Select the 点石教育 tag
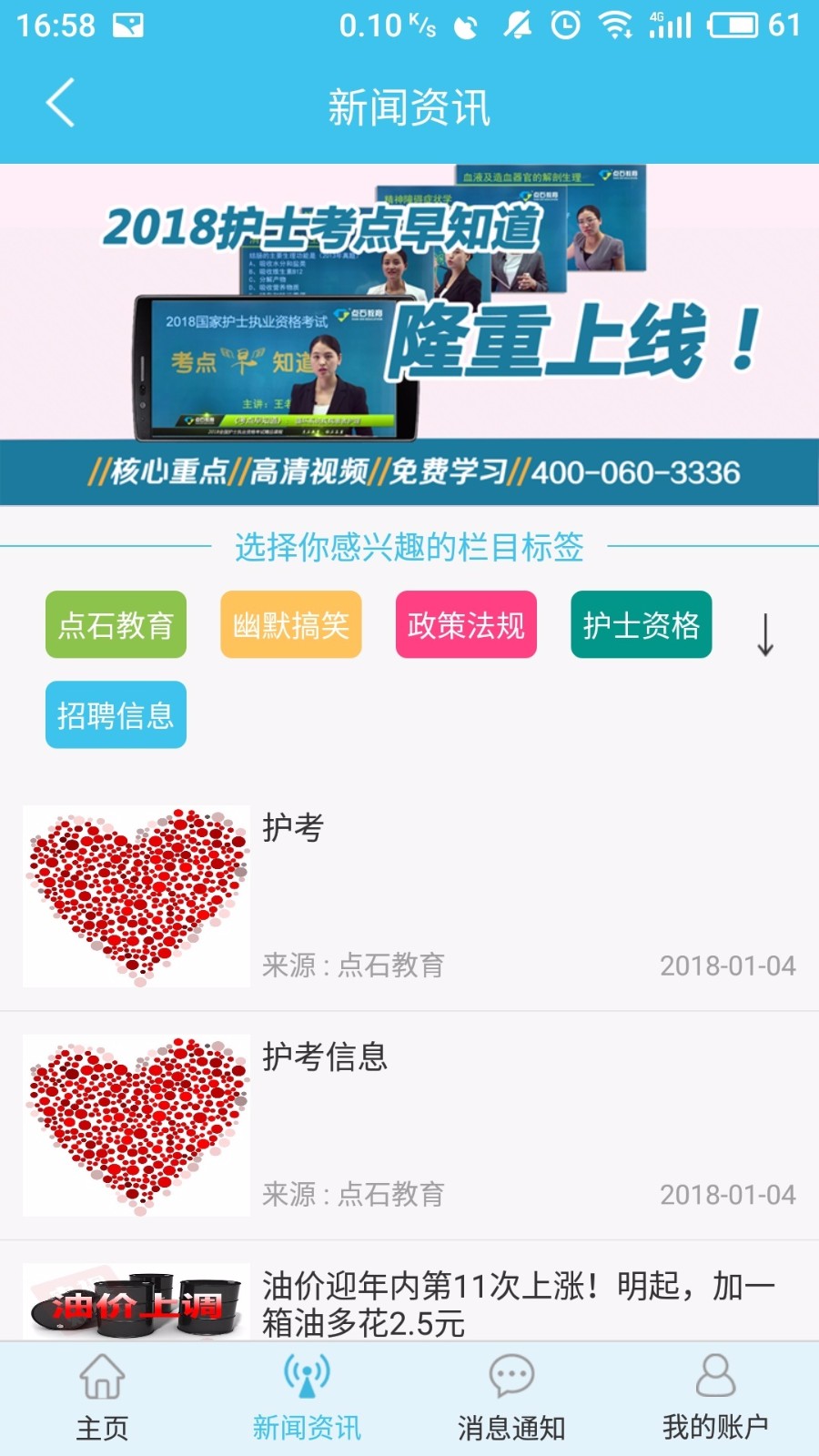819x1456 pixels. pyautogui.click(x=116, y=625)
